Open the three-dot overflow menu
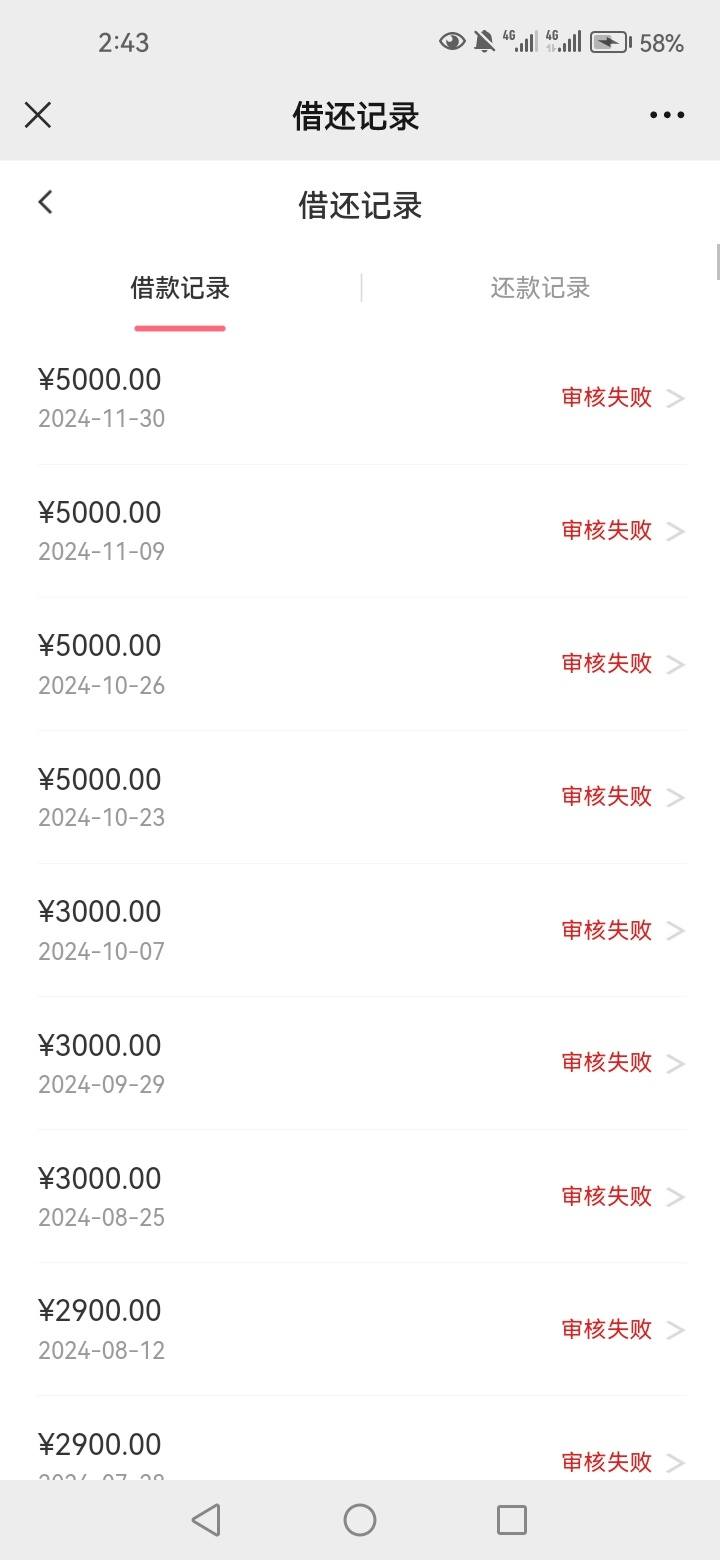The width and height of the screenshot is (720, 1560). pos(667,115)
